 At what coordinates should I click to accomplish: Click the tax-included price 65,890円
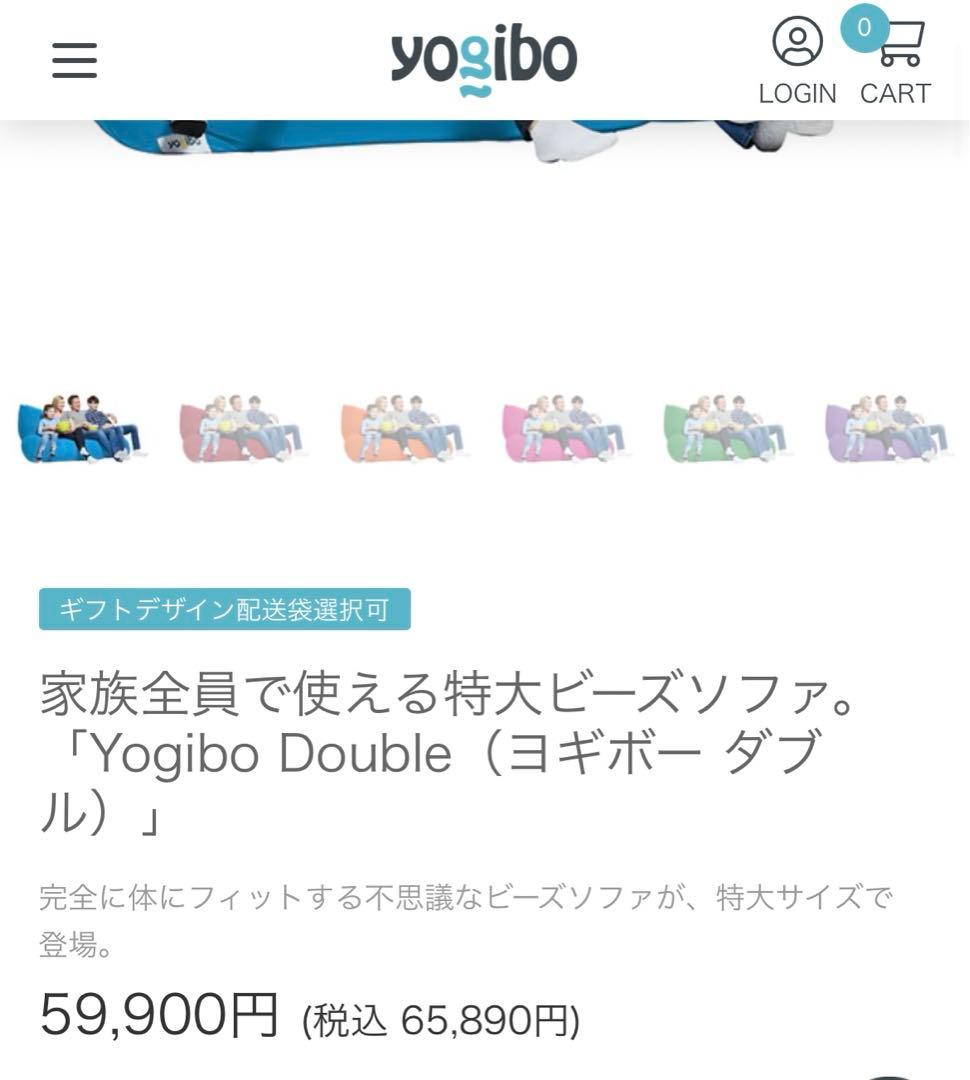[435, 1020]
